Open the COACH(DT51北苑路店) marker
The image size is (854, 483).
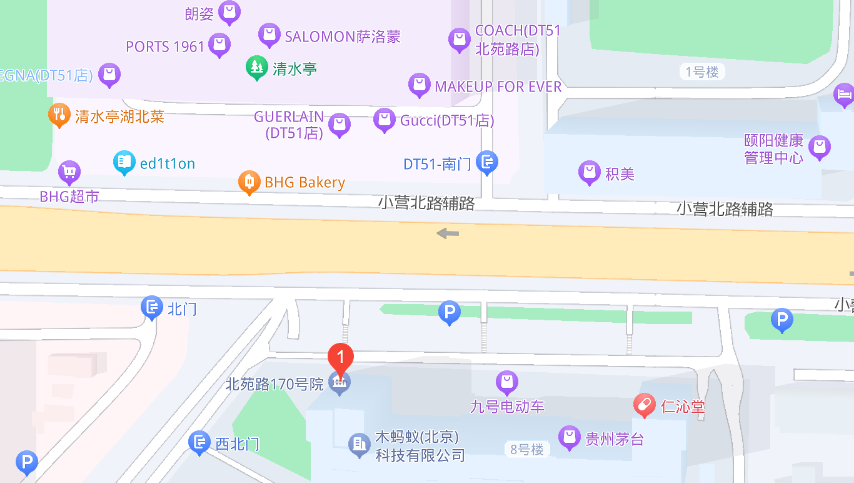pyautogui.click(x=459, y=40)
